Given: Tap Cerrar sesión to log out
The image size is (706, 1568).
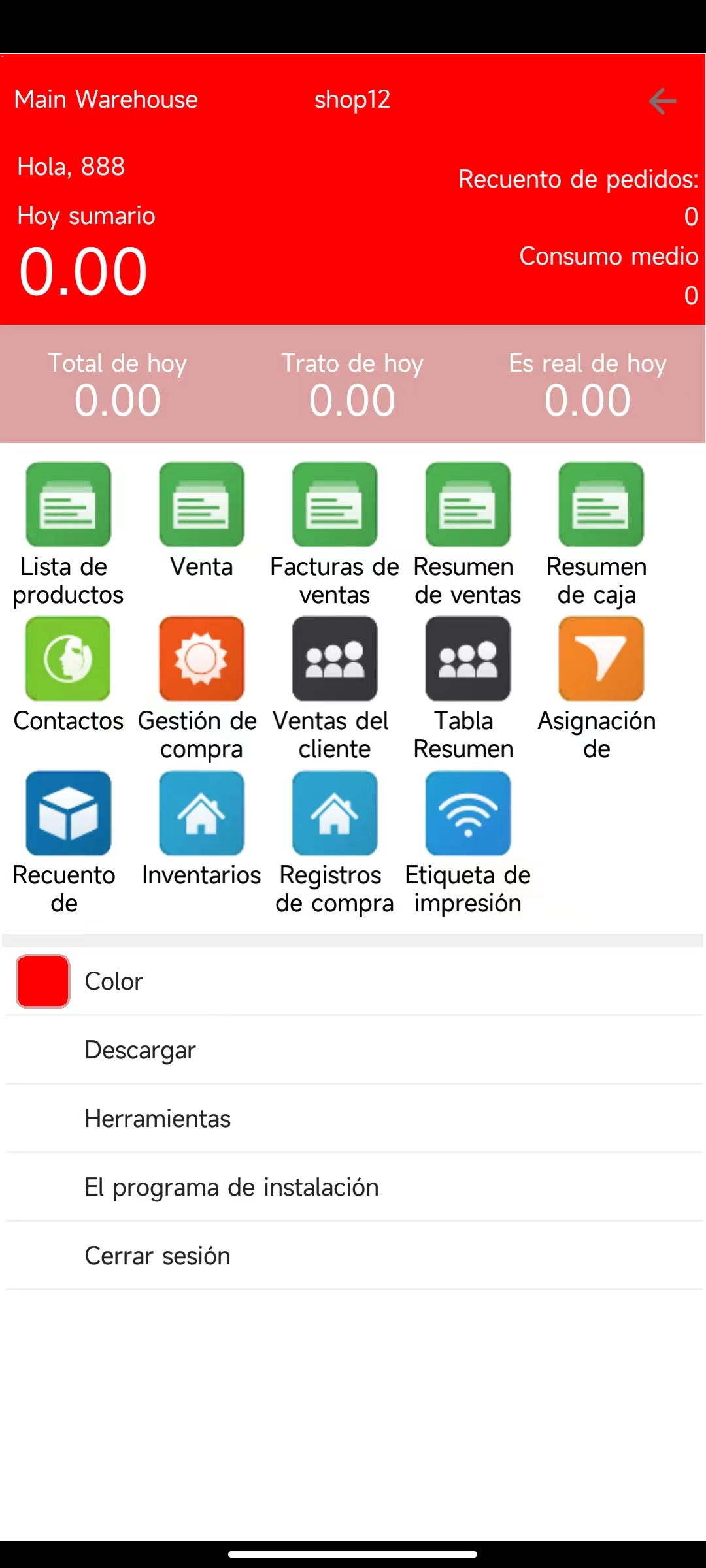Looking at the screenshot, I should [353, 1256].
